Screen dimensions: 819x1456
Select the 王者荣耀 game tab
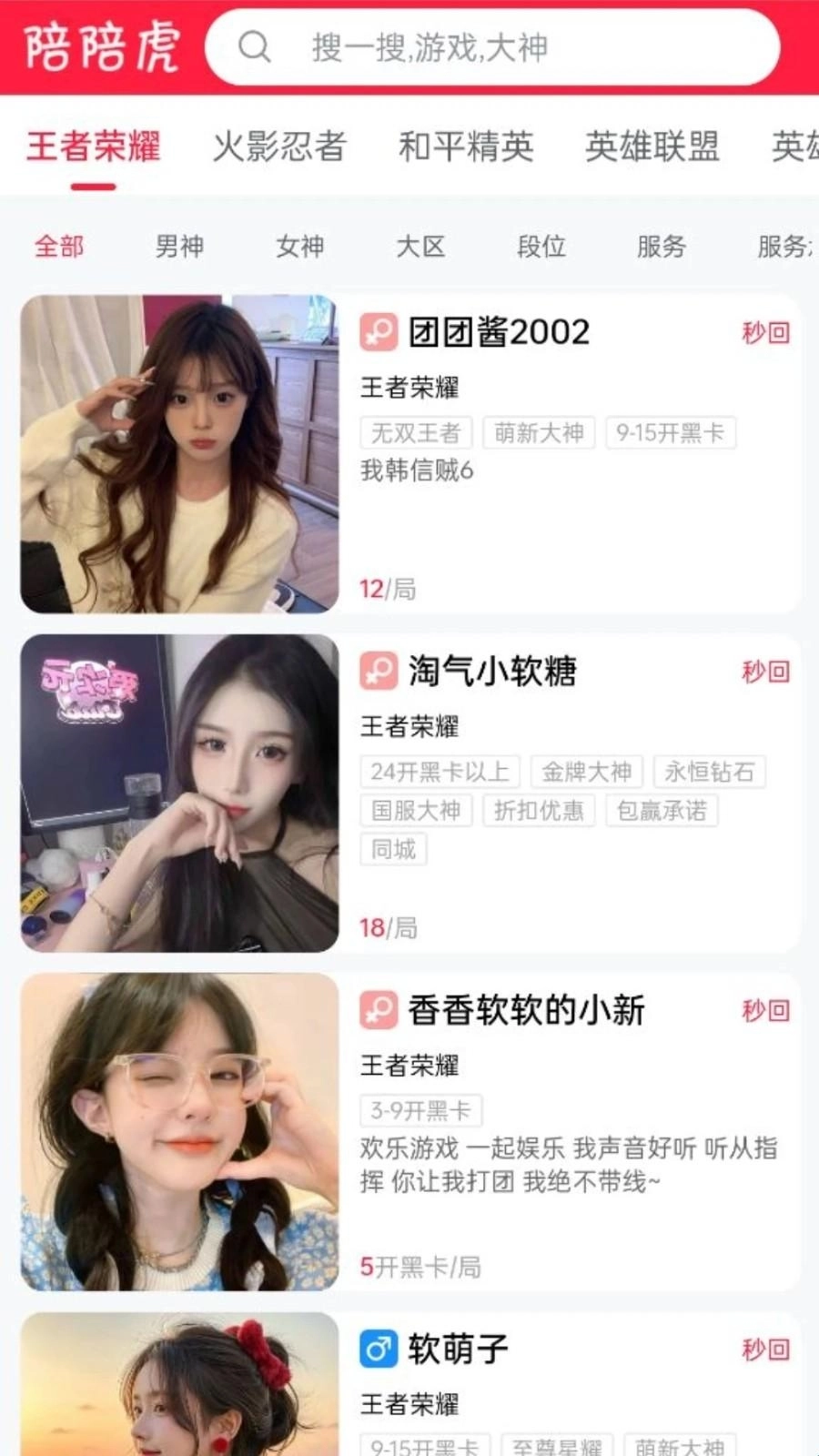[x=94, y=147]
